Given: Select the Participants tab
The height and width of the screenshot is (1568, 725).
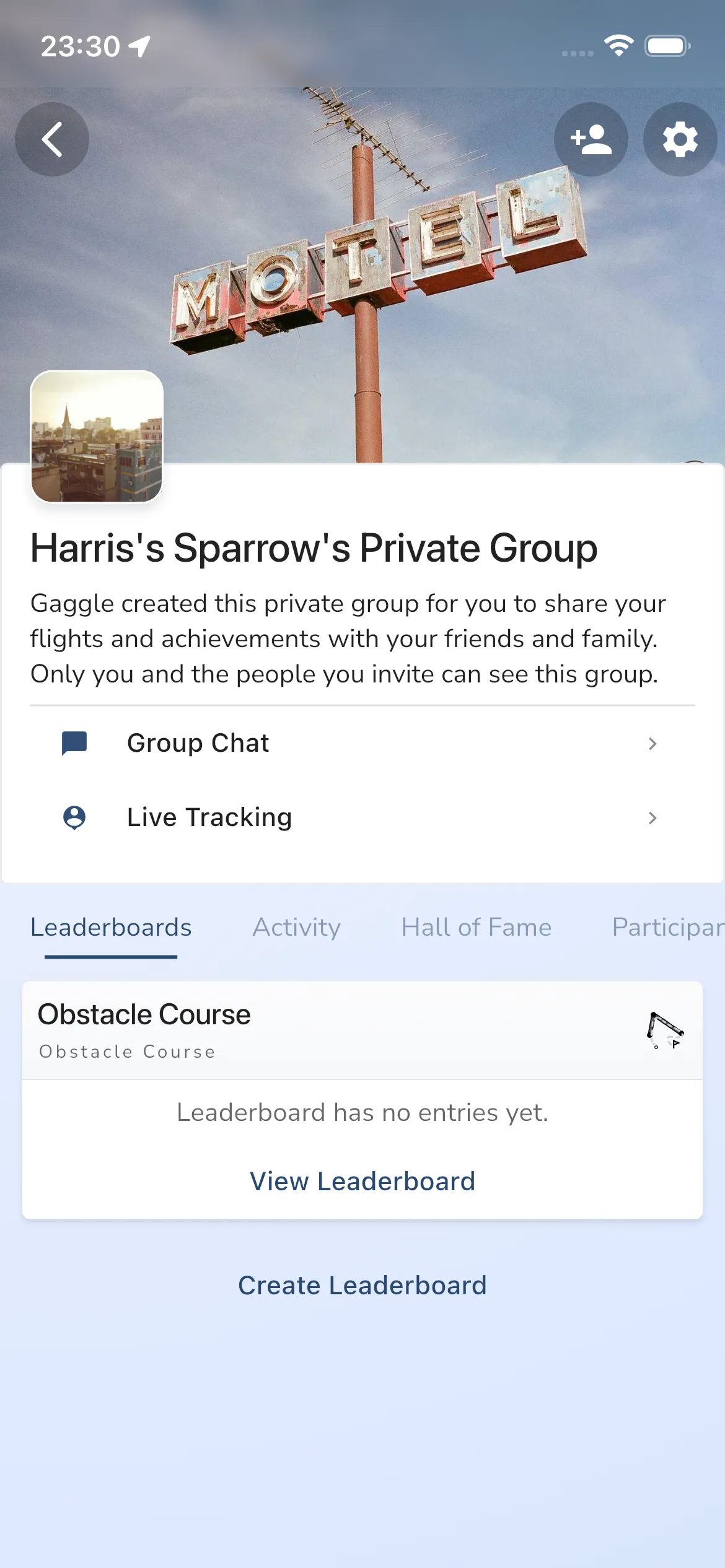Looking at the screenshot, I should click(x=668, y=927).
